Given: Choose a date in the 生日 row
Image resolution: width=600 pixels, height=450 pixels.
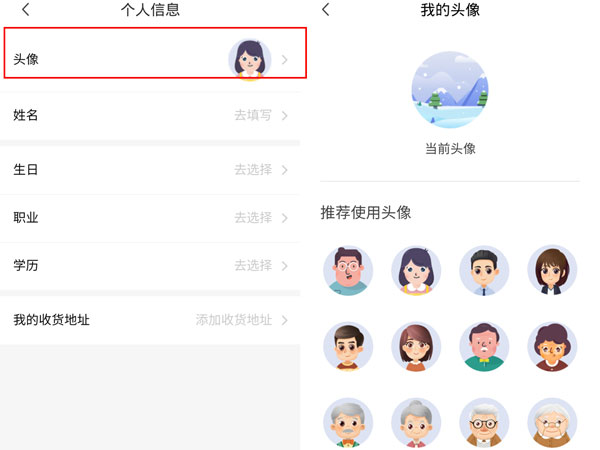Looking at the screenshot, I should click(x=150, y=169).
